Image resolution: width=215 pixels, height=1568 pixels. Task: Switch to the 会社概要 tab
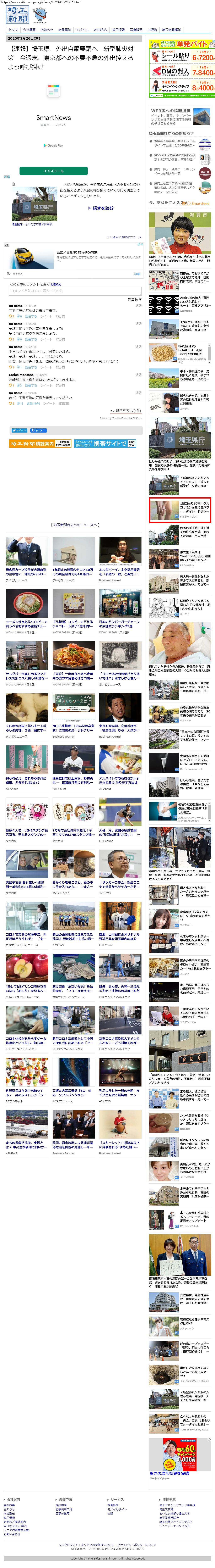coord(29,30)
